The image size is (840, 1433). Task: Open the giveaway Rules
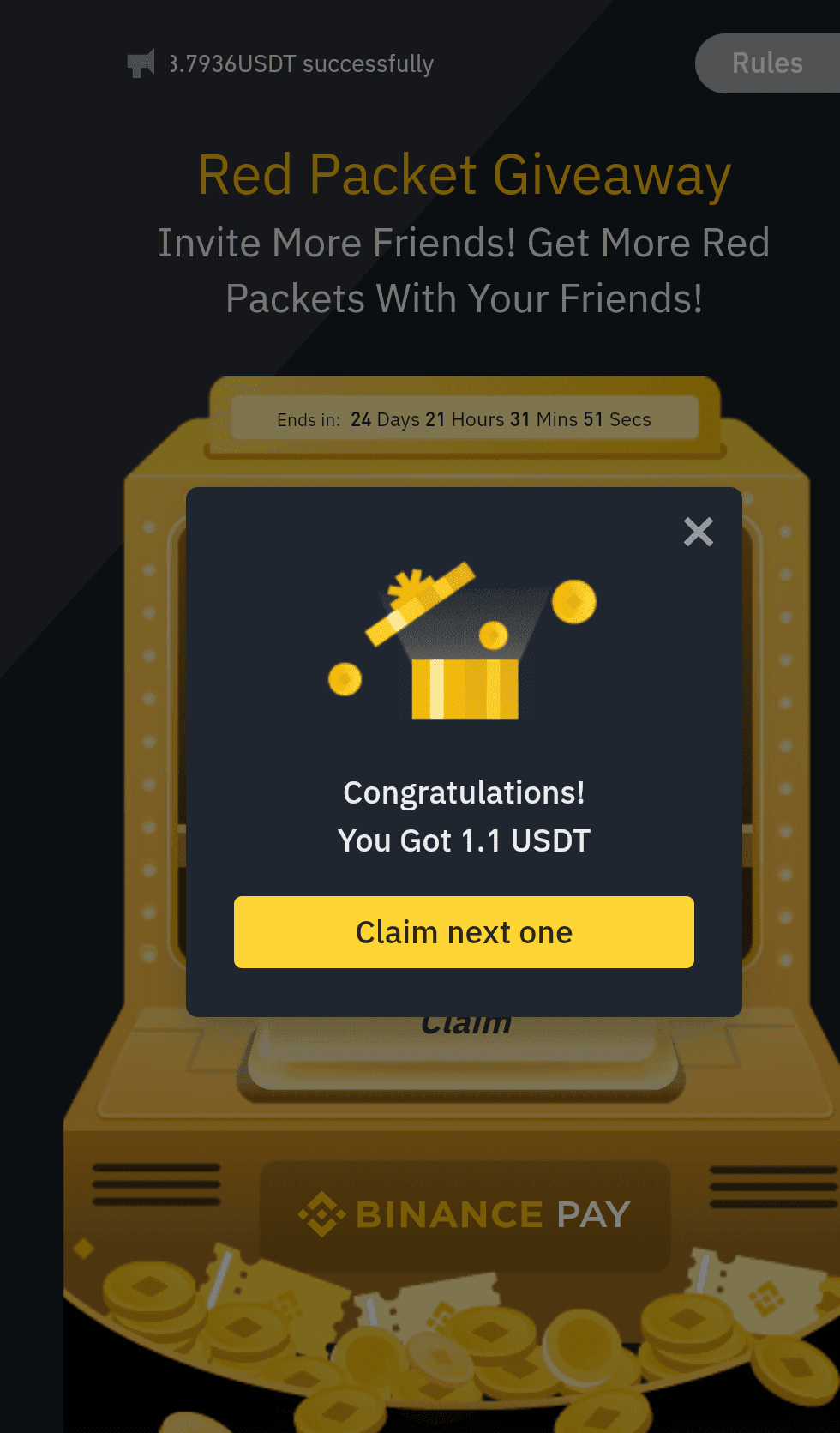[x=766, y=63]
